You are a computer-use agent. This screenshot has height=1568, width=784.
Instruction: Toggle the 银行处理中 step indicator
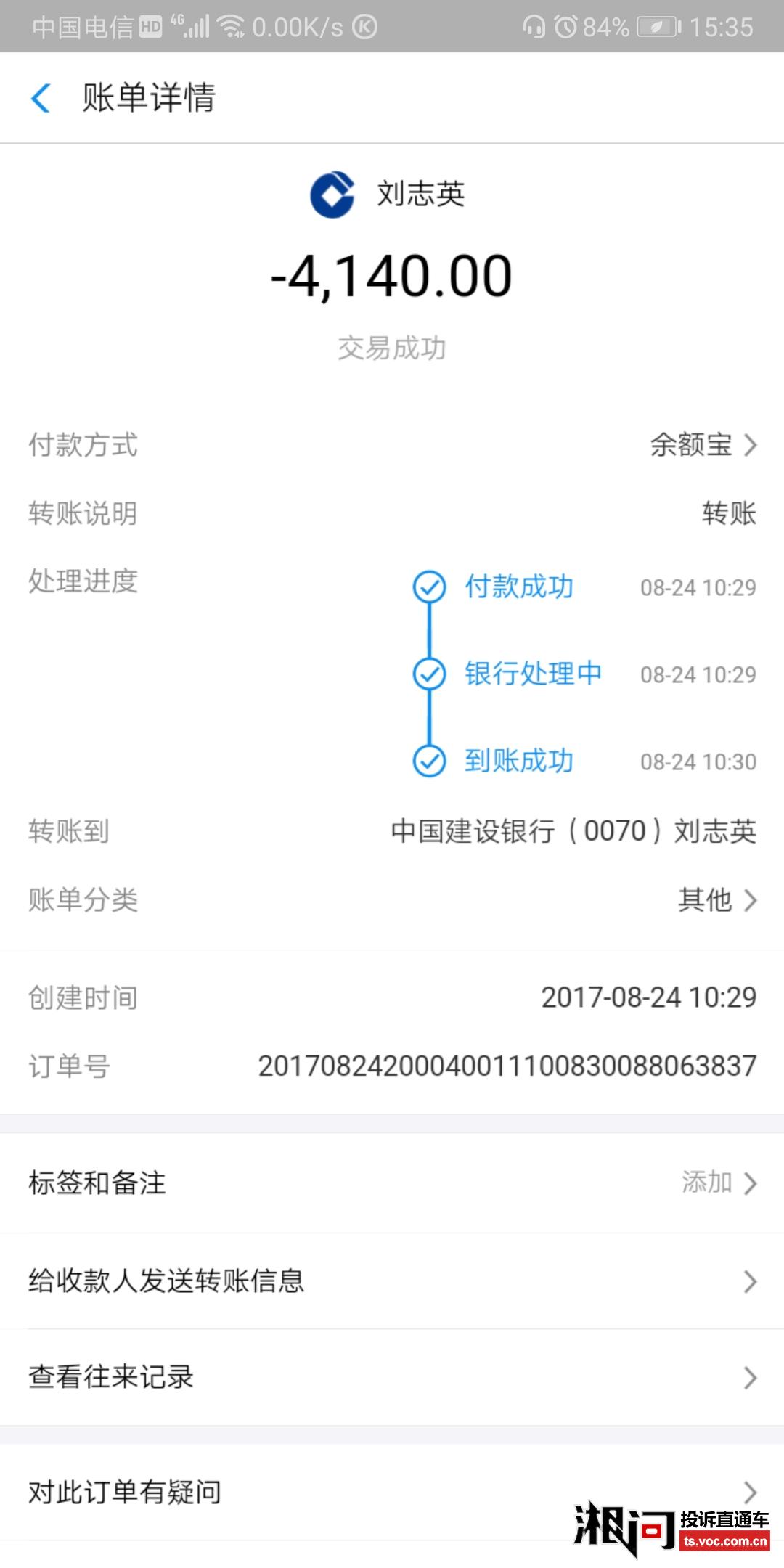tap(430, 674)
